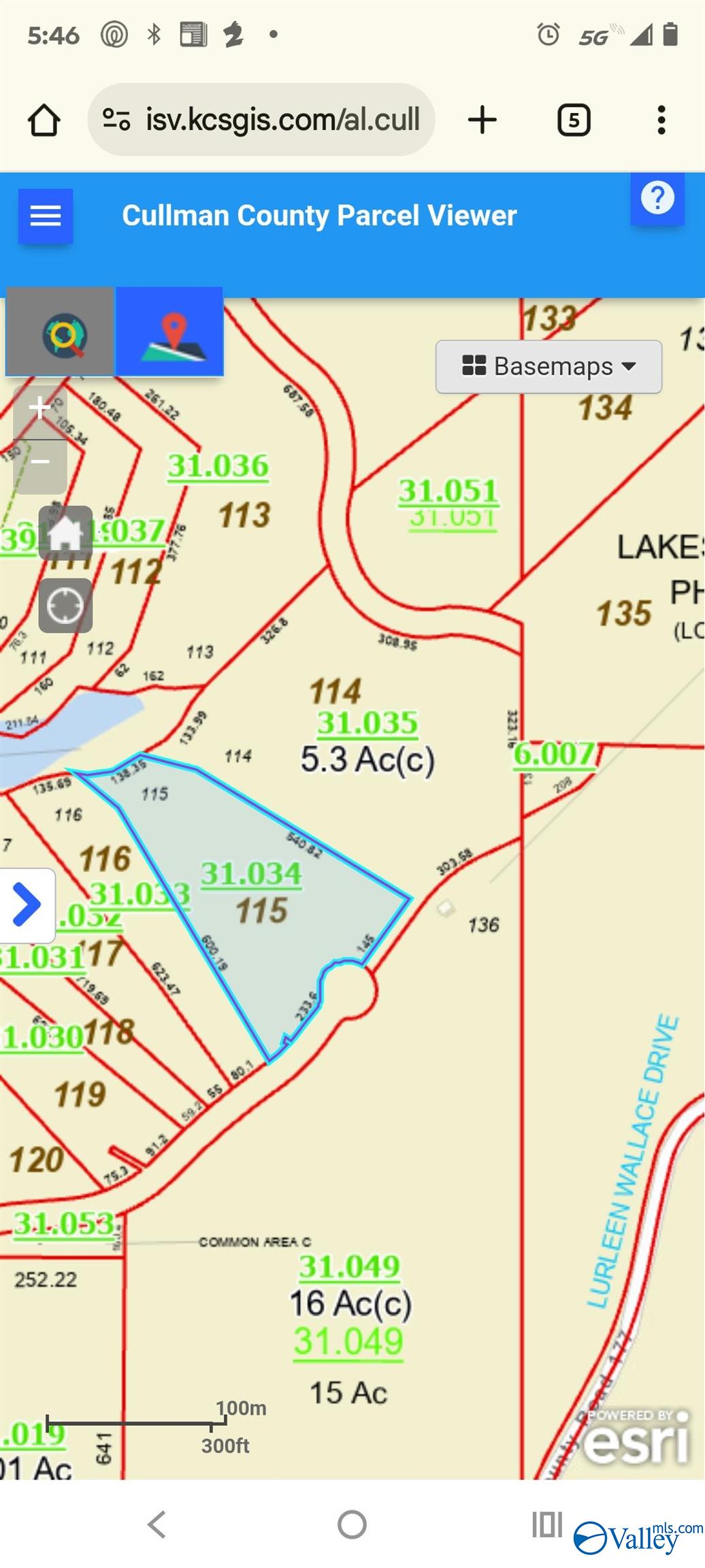Screen dimensions: 705x1568
Task: Open the recent apps view
Action: tap(546, 1524)
